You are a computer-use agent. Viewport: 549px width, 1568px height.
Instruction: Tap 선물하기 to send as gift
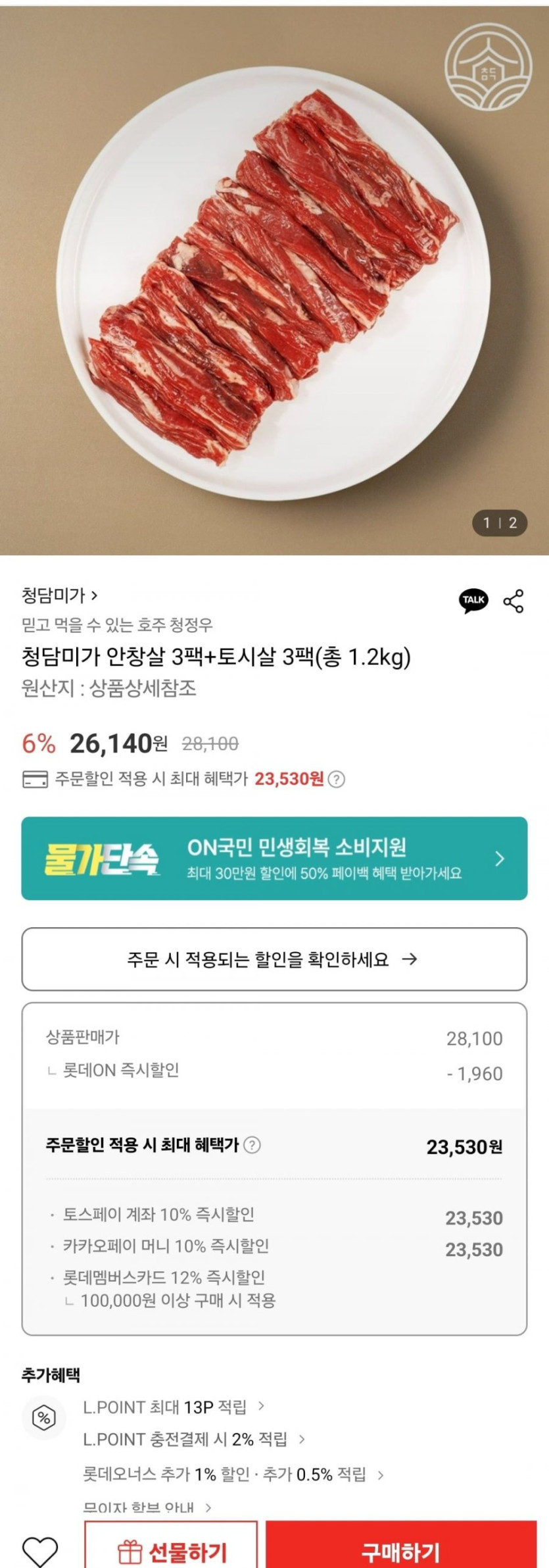(x=171, y=1552)
